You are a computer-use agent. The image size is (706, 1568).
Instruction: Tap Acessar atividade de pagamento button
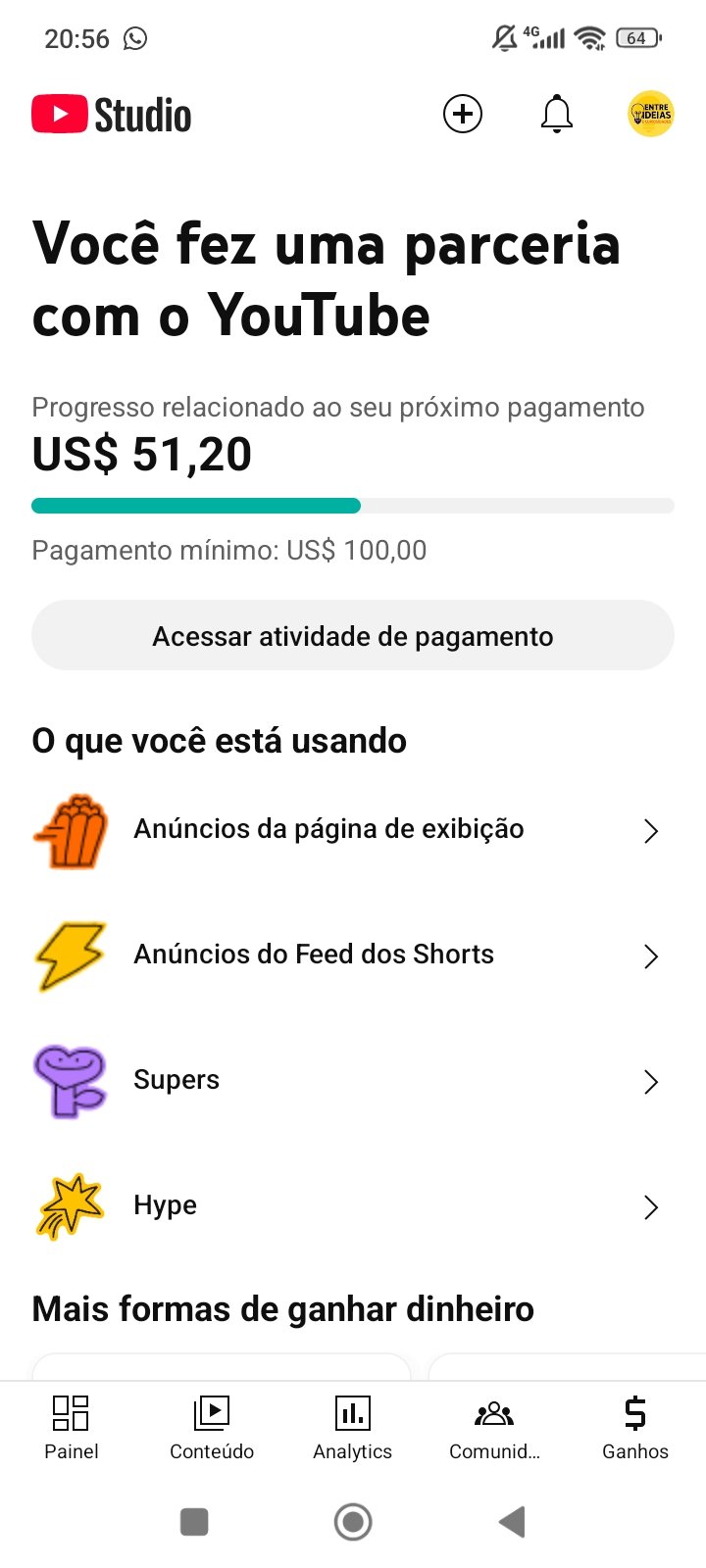(x=353, y=636)
